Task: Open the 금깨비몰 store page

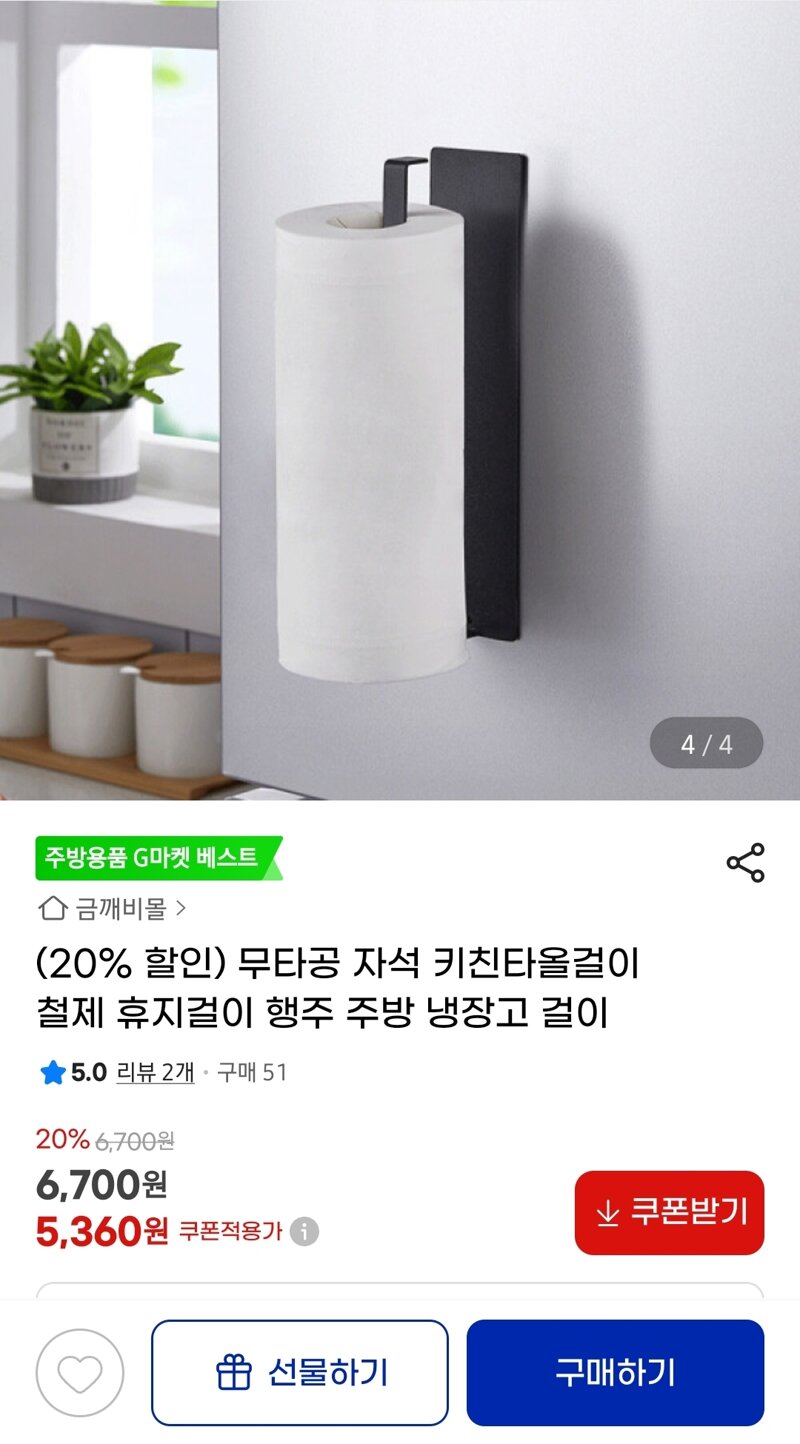Action: tap(112, 908)
